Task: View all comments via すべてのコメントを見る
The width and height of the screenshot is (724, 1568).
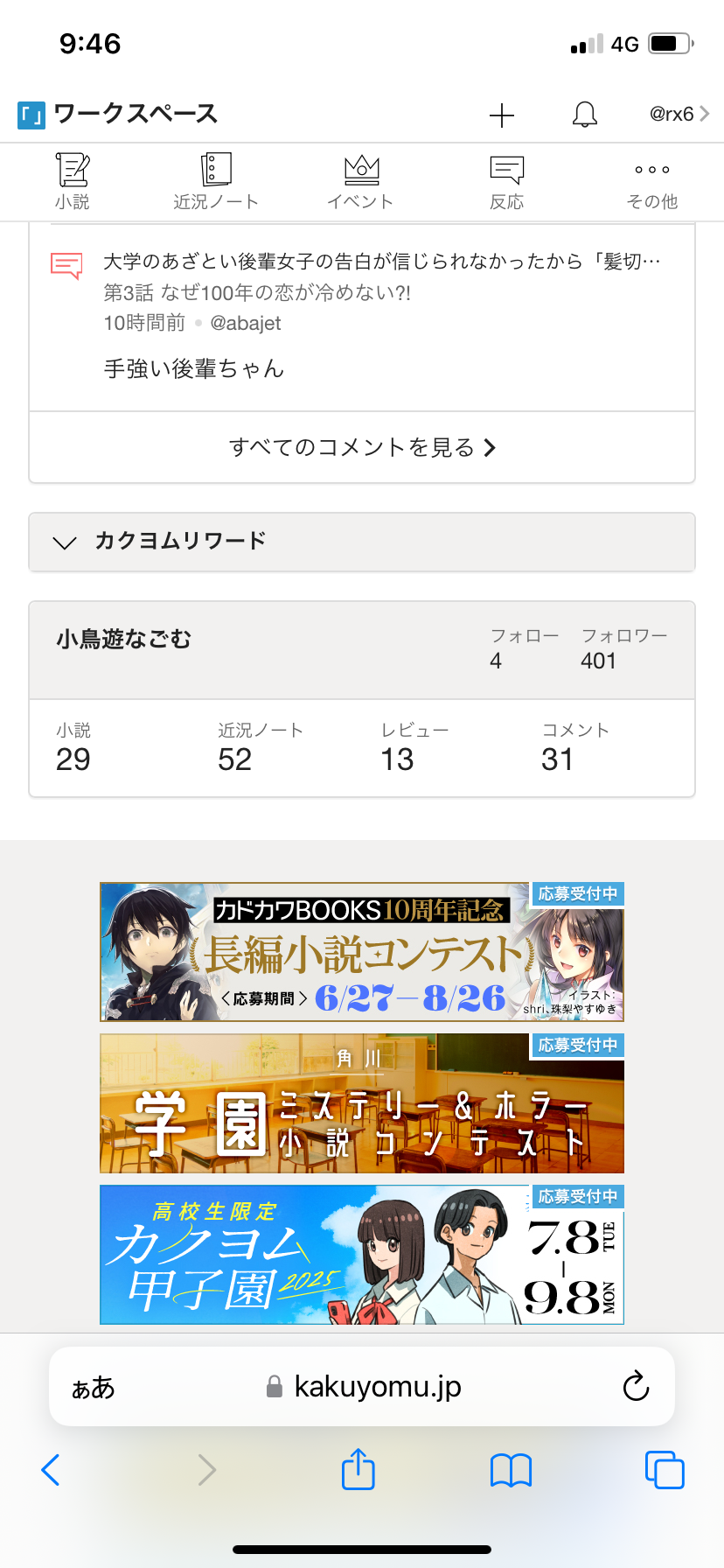Action: 362,447
